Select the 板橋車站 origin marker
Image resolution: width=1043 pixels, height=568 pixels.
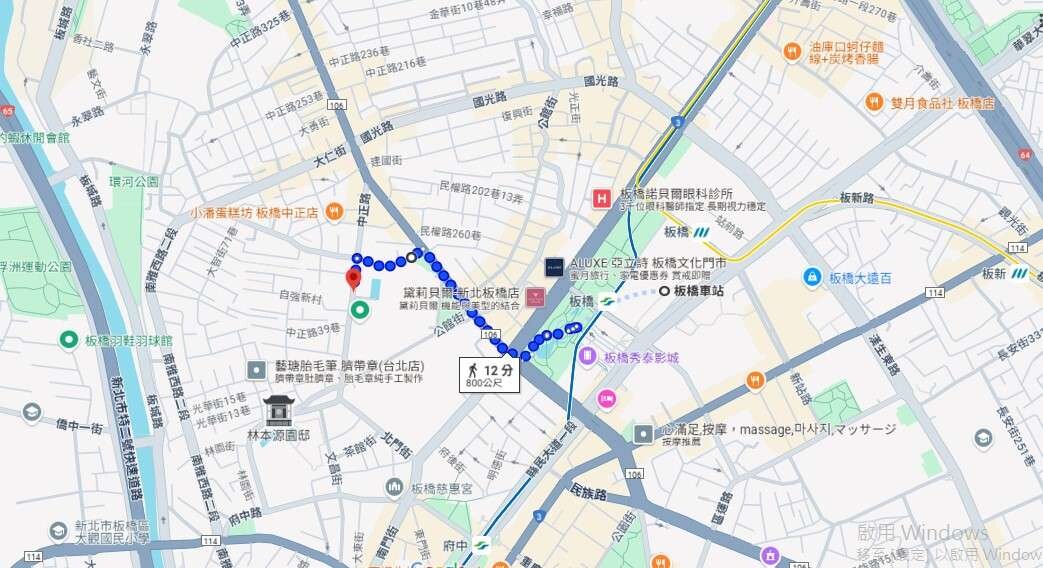click(664, 292)
